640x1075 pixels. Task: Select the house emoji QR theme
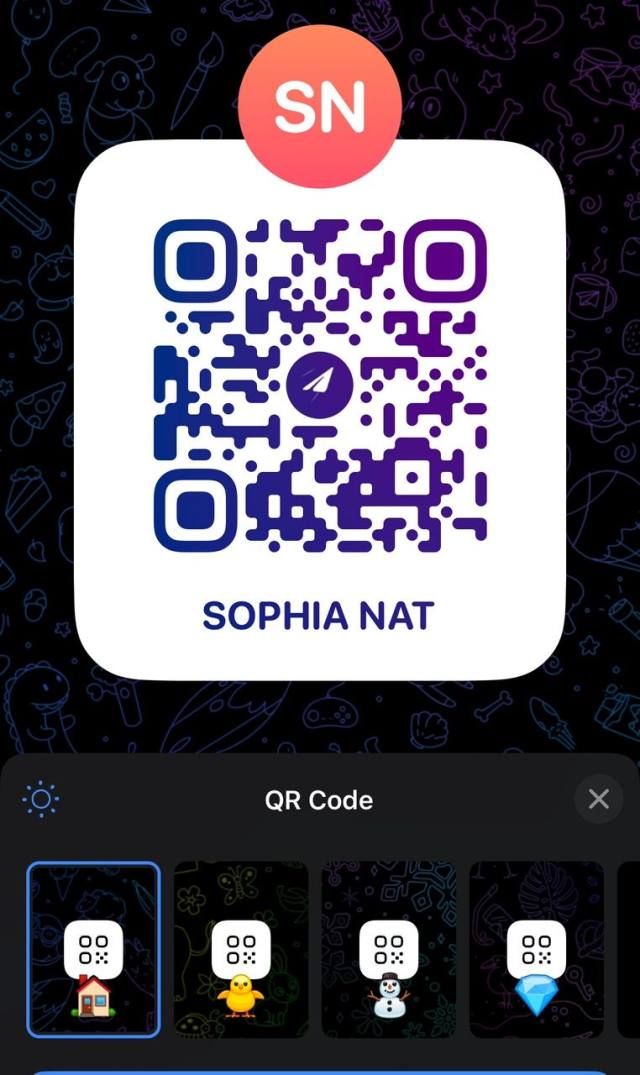click(93, 949)
